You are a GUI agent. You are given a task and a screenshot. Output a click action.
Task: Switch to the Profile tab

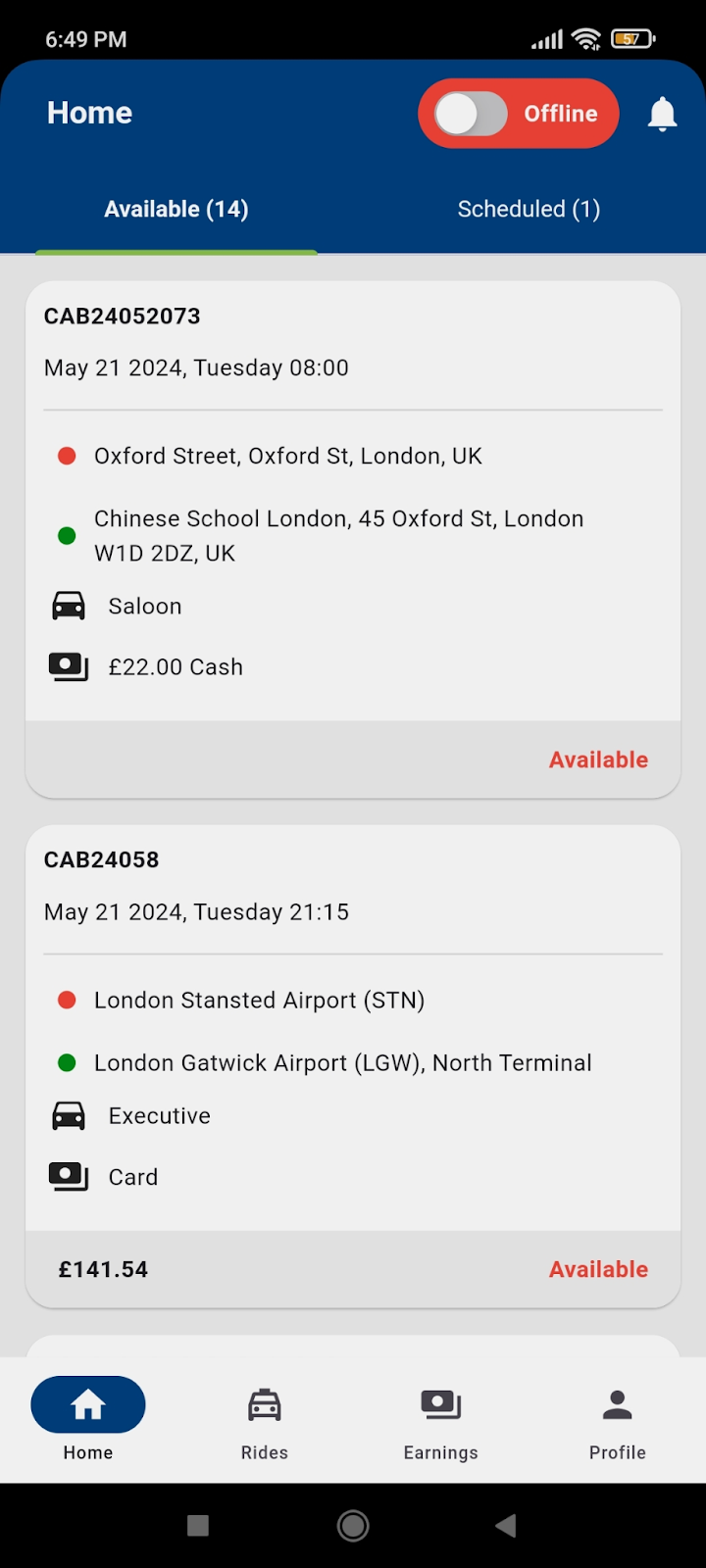tap(618, 1423)
